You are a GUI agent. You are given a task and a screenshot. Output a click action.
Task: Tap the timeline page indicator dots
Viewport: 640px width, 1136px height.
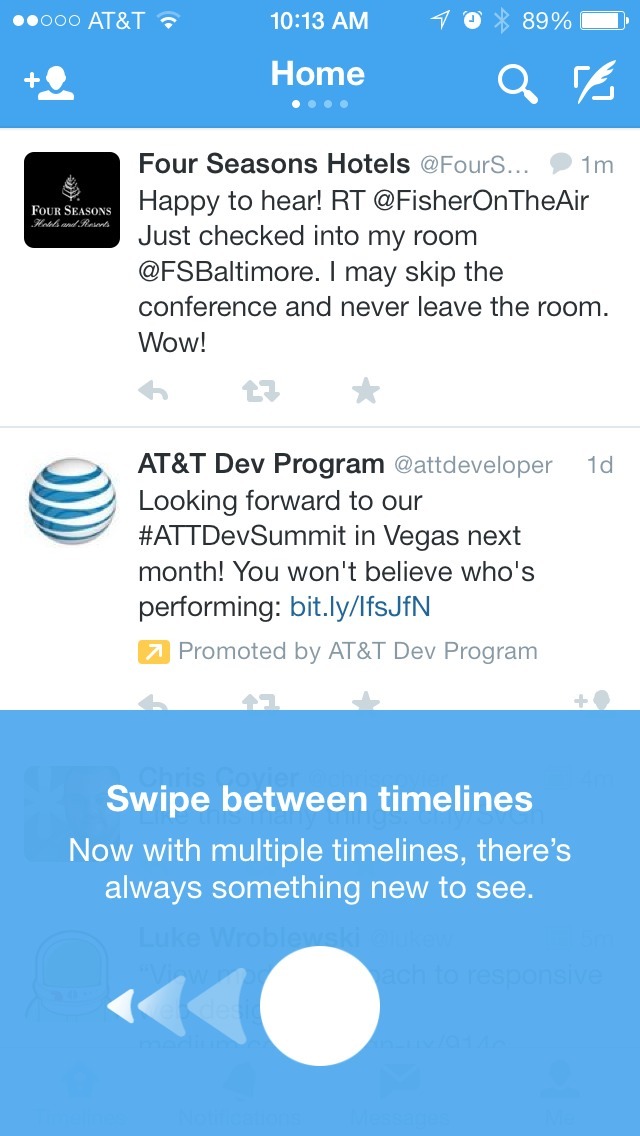click(318, 104)
